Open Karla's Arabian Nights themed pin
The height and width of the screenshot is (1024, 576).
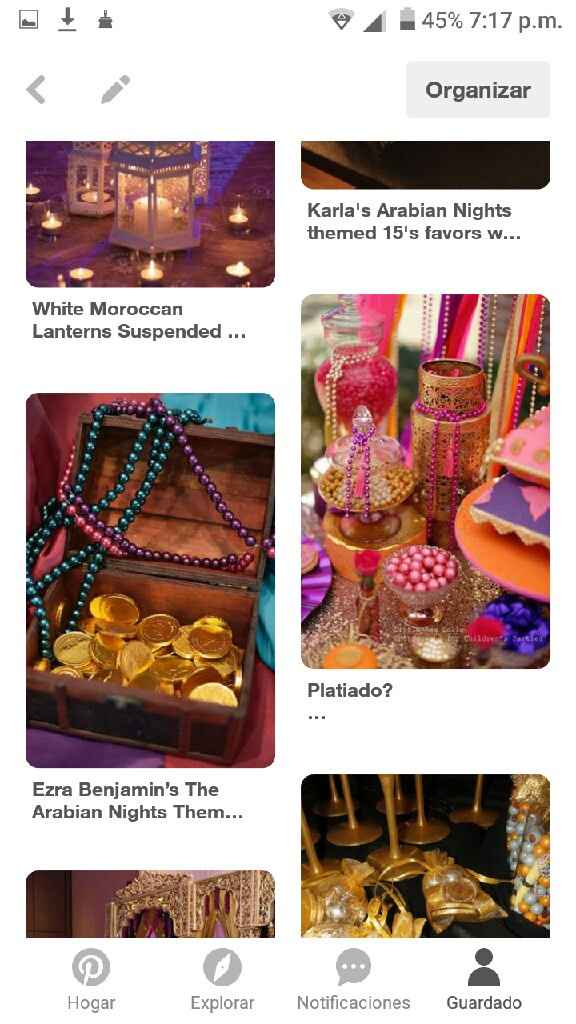[x=425, y=165]
